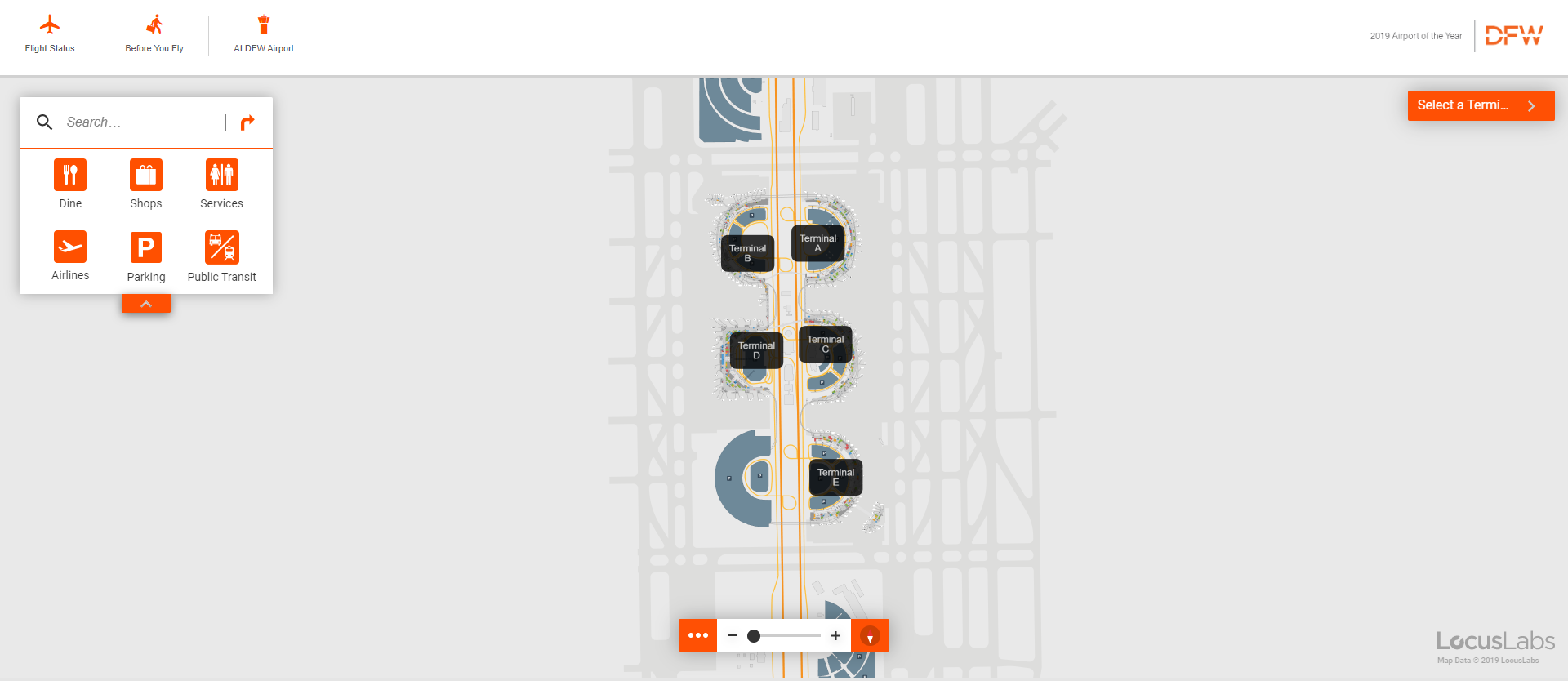Open At DFW Airport menu
The width and height of the screenshot is (1568, 681).
(263, 35)
